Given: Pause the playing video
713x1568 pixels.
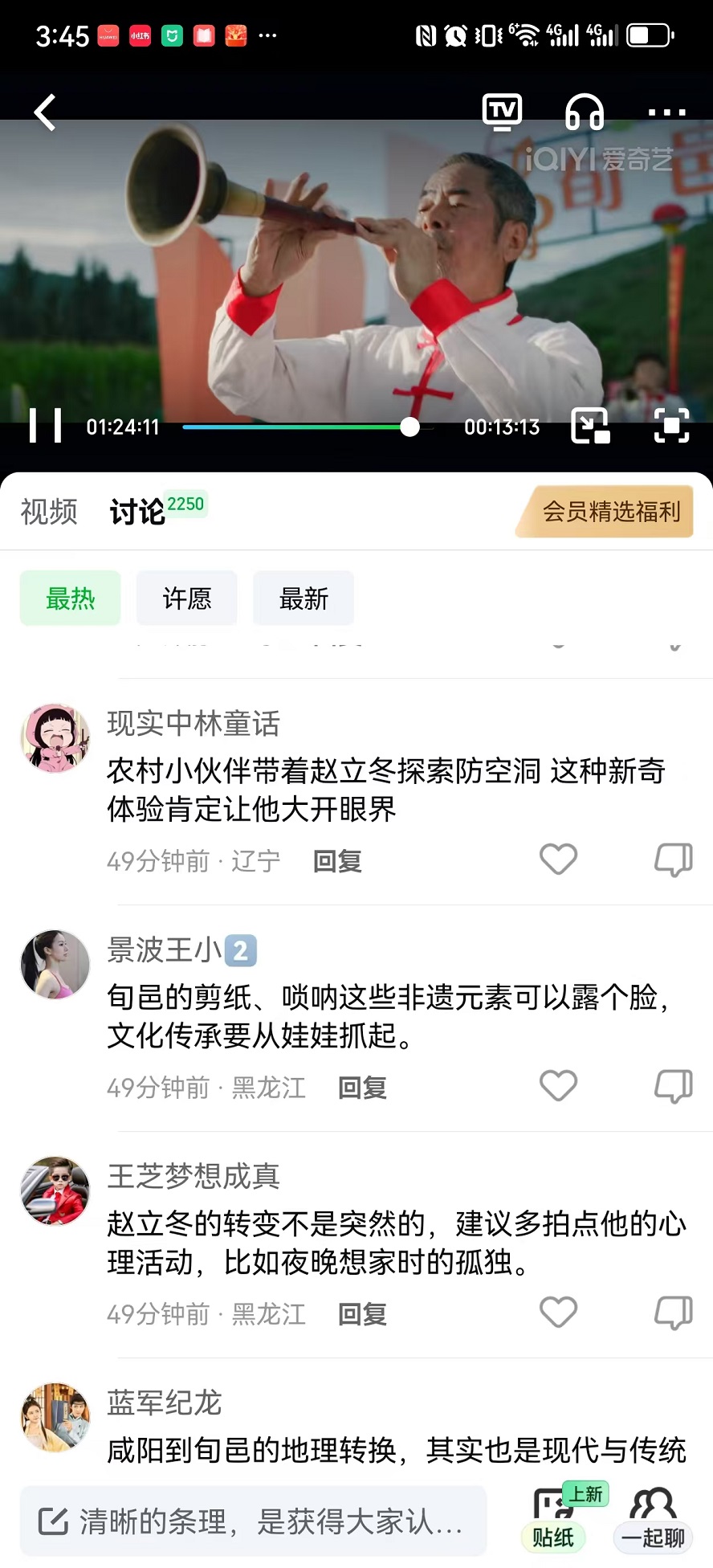Looking at the screenshot, I should [46, 426].
